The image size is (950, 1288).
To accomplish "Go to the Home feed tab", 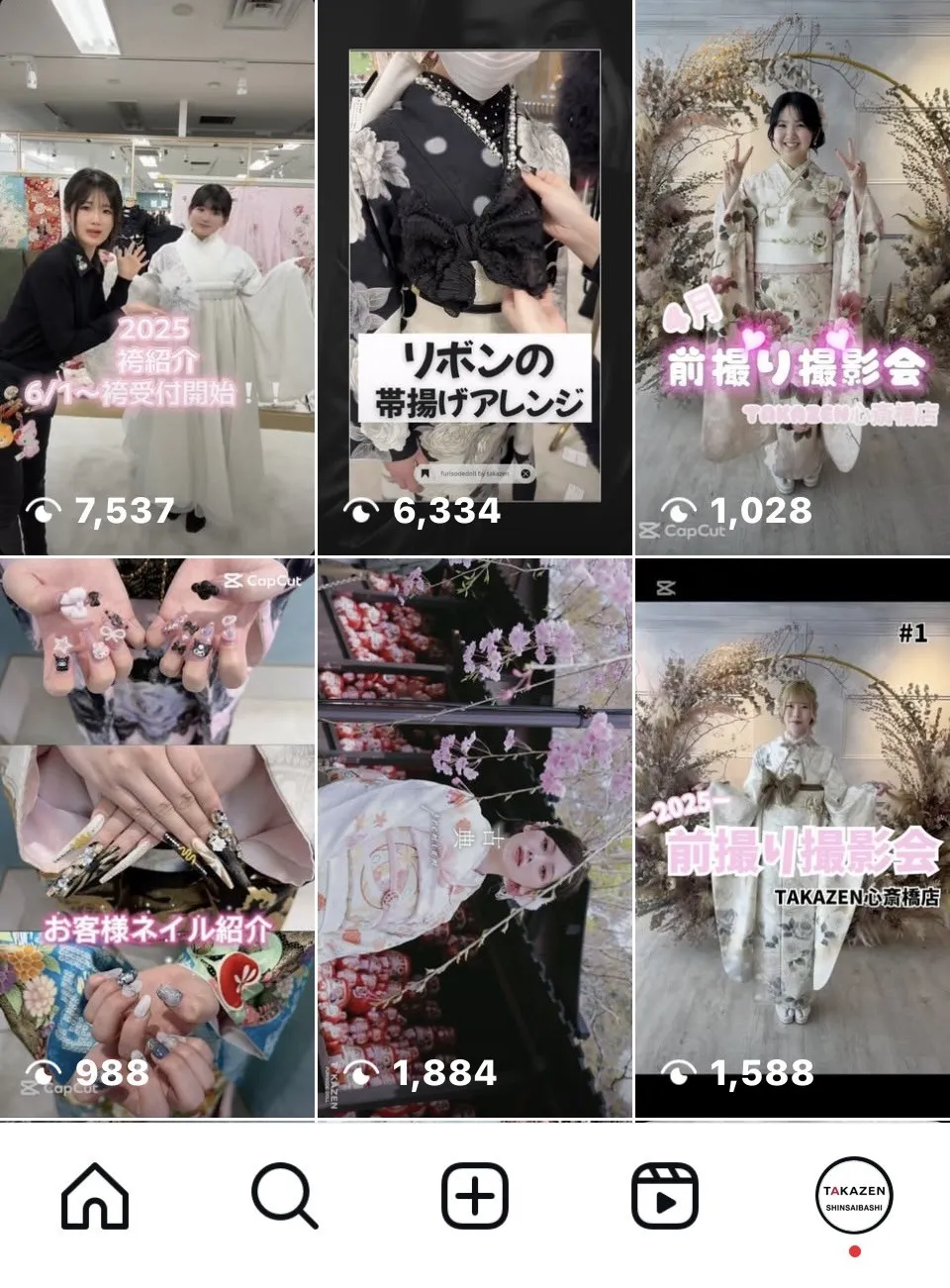I will (95, 1196).
